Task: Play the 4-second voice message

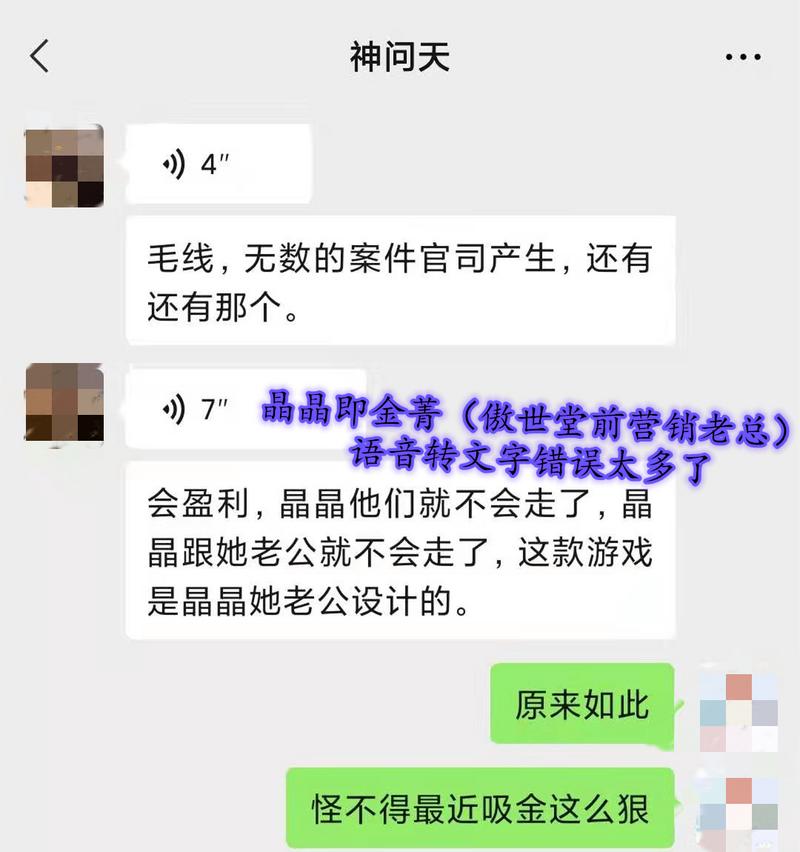Action: pos(217,165)
